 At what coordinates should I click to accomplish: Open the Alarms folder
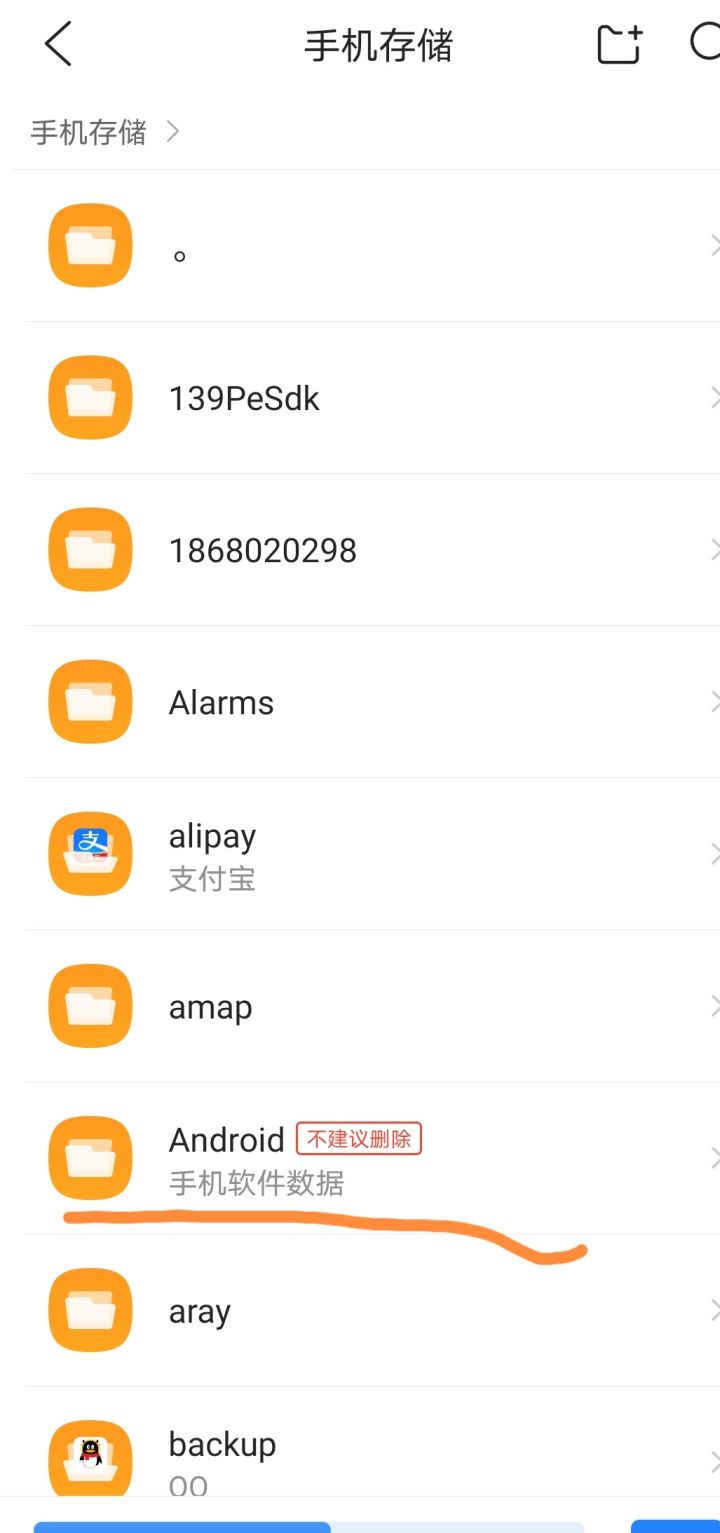[x=372, y=702]
